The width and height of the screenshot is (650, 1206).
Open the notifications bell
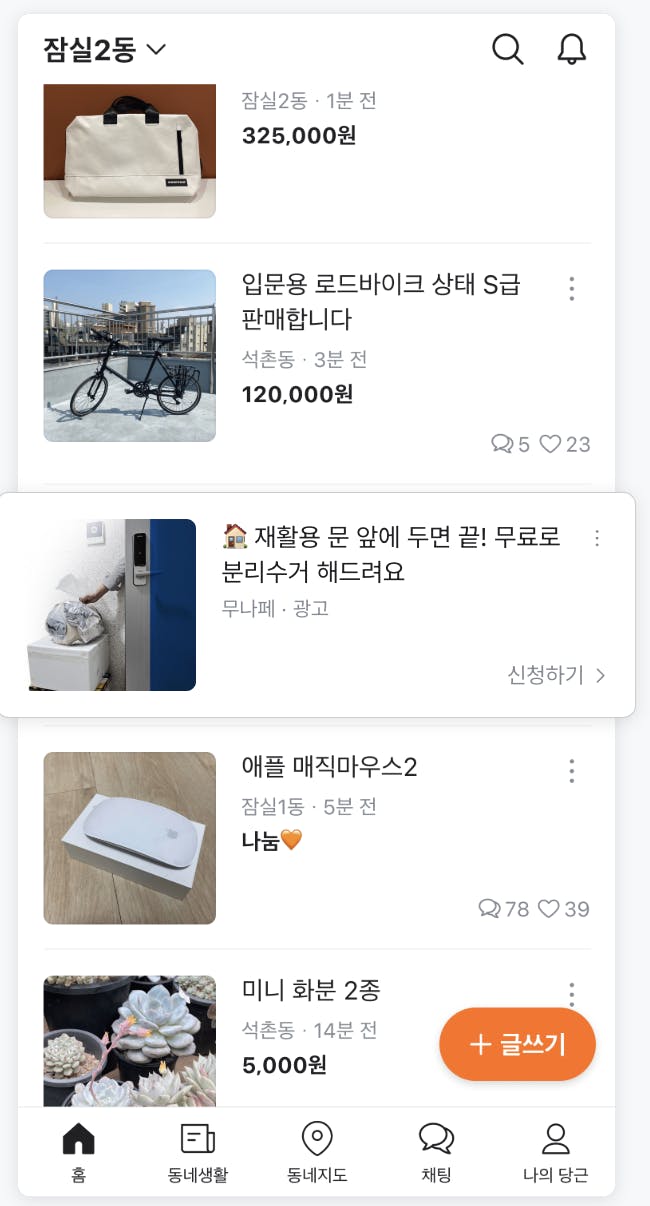pos(571,49)
